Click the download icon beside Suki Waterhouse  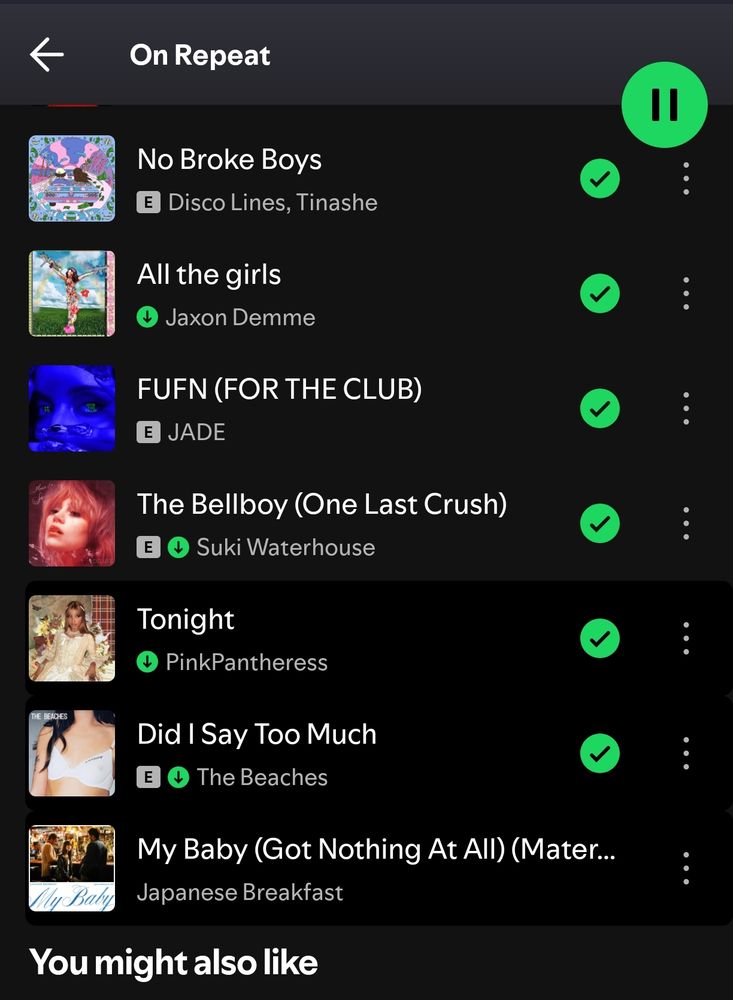tap(176, 547)
